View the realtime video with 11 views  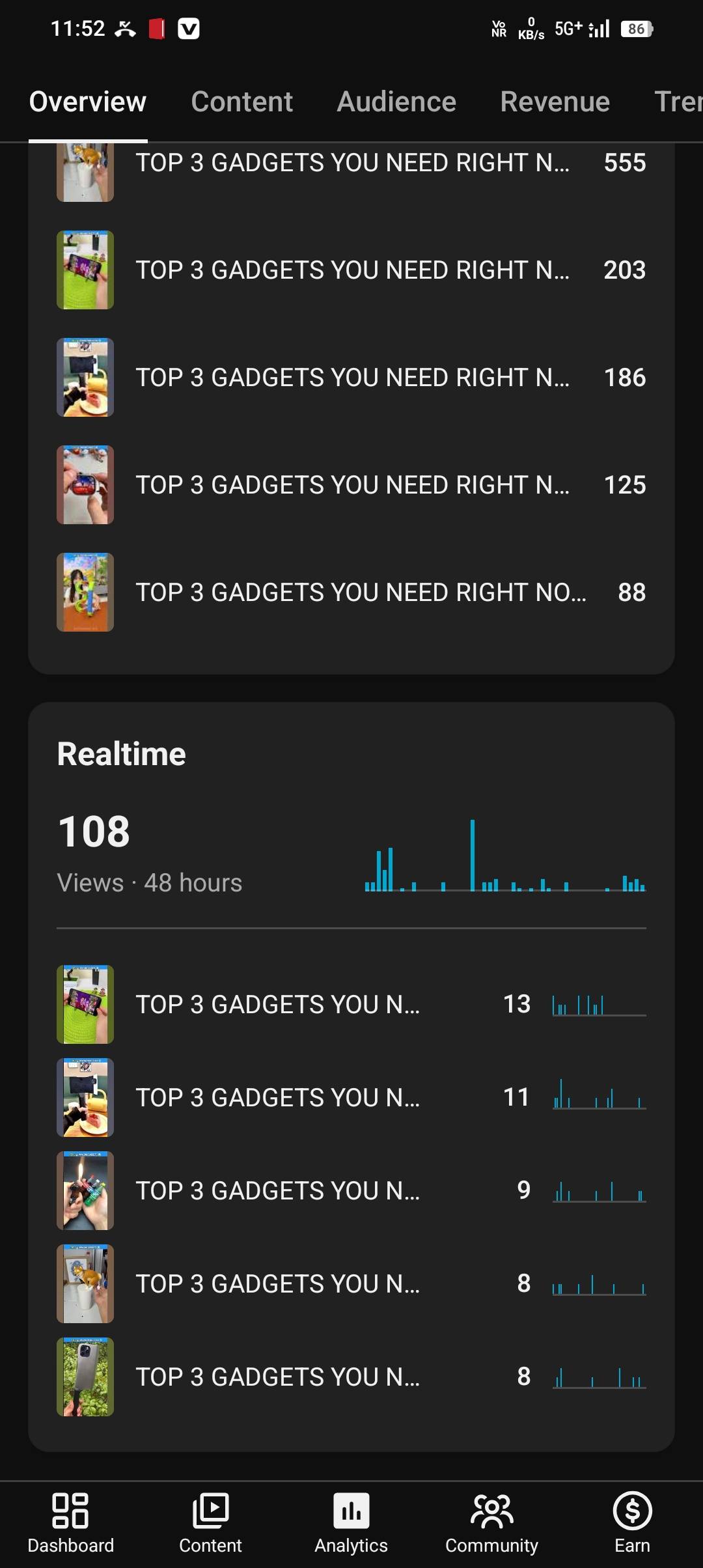(x=351, y=1097)
